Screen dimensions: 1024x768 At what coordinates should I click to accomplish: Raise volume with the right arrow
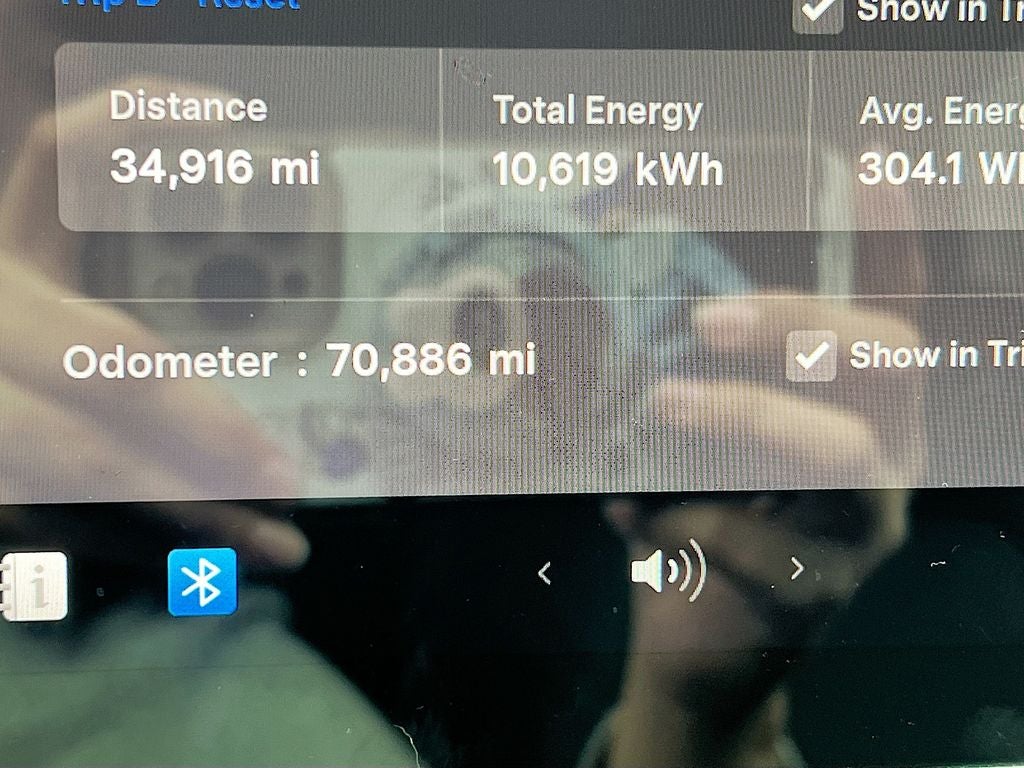tap(796, 569)
